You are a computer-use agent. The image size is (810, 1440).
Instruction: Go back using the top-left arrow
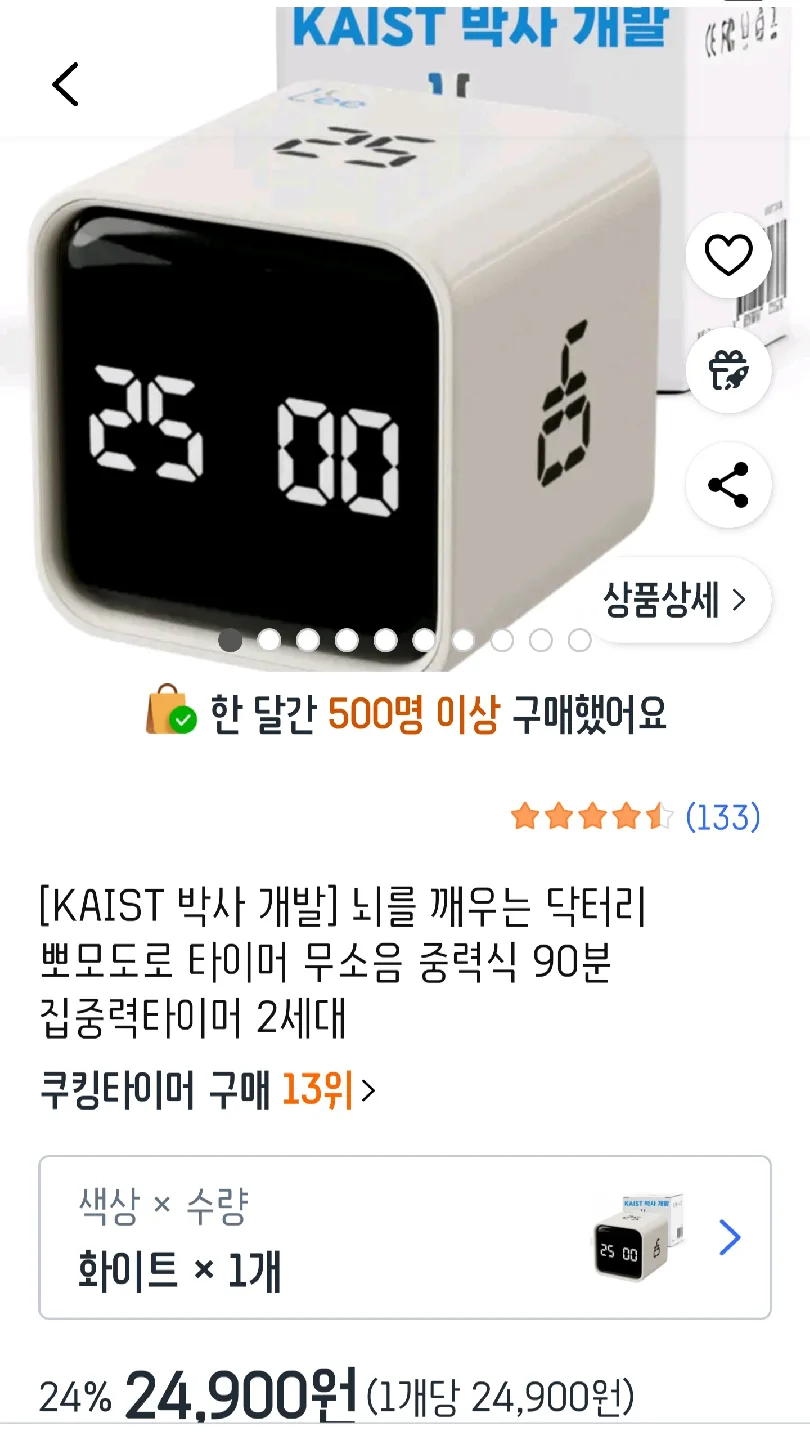(x=66, y=84)
